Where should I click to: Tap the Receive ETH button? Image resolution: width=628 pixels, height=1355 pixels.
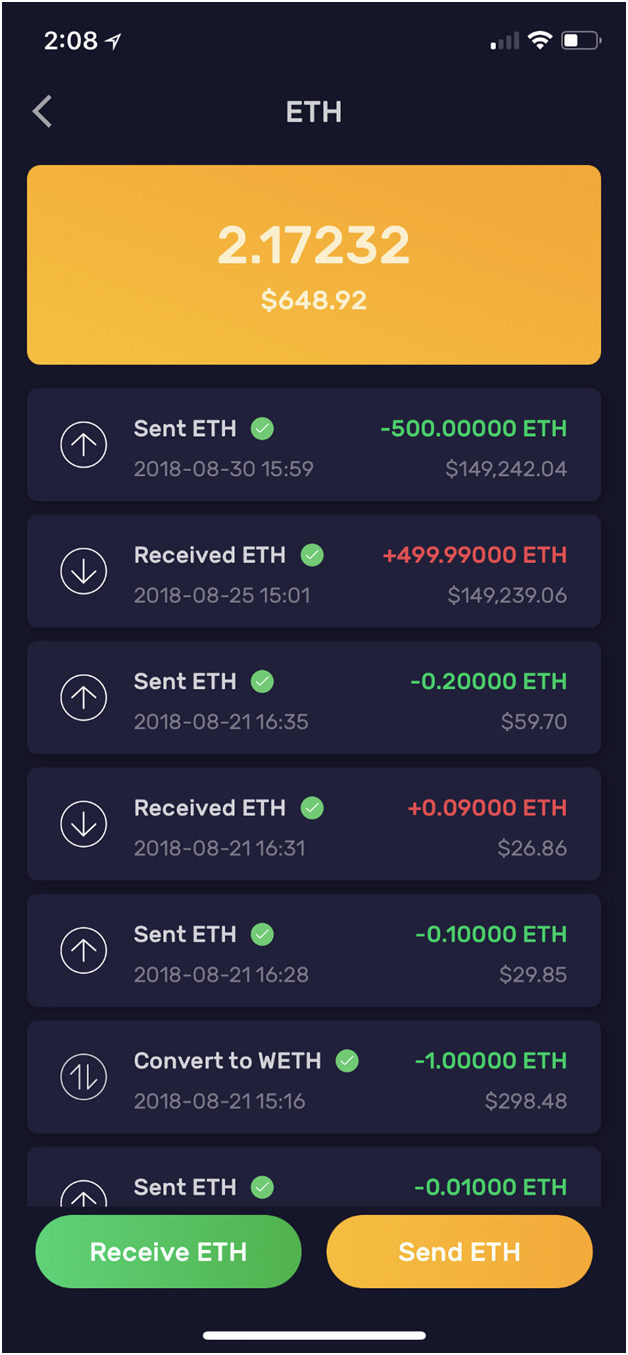[x=168, y=1251]
